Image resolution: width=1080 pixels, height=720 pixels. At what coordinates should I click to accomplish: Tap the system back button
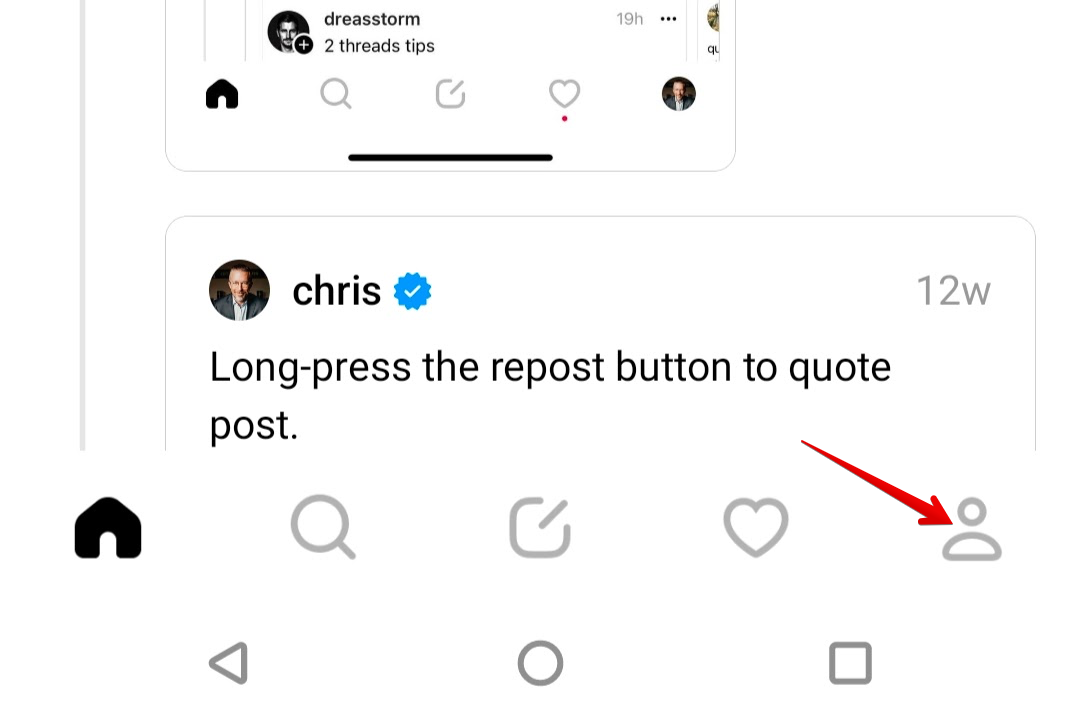[x=229, y=663]
